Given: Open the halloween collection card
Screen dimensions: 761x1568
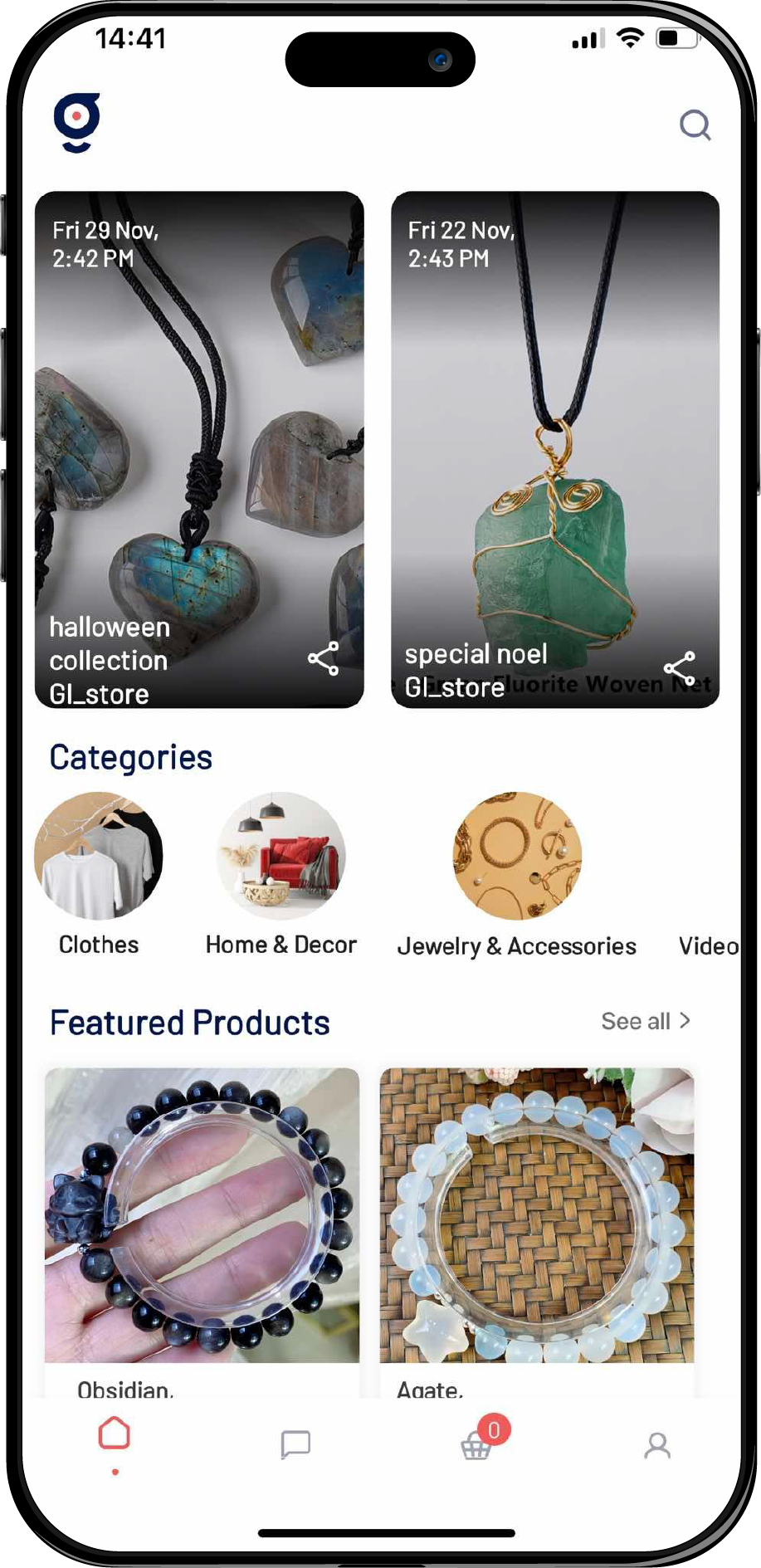Looking at the screenshot, I should click(x=199, y=448).
